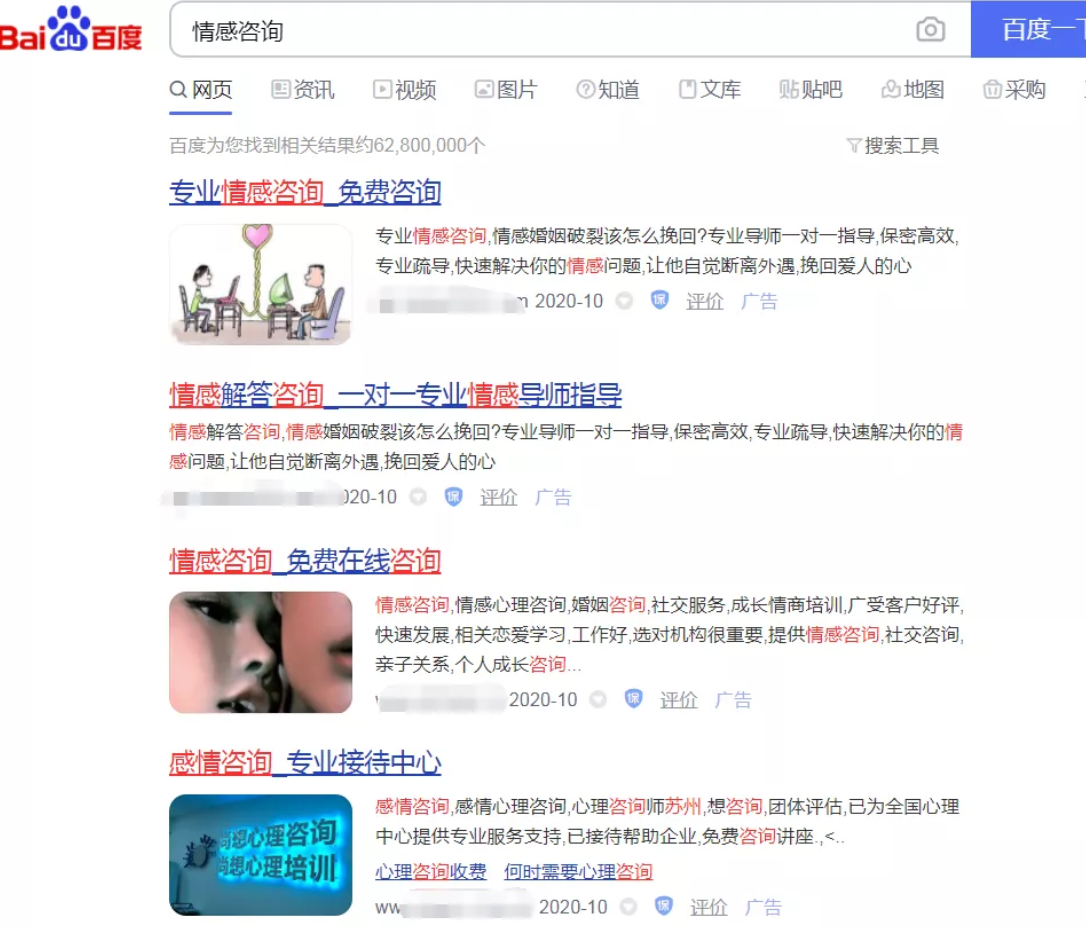Screen dimensions: 1086x927
Task: Switch to the 视频 tab
Action: point(405,90)
